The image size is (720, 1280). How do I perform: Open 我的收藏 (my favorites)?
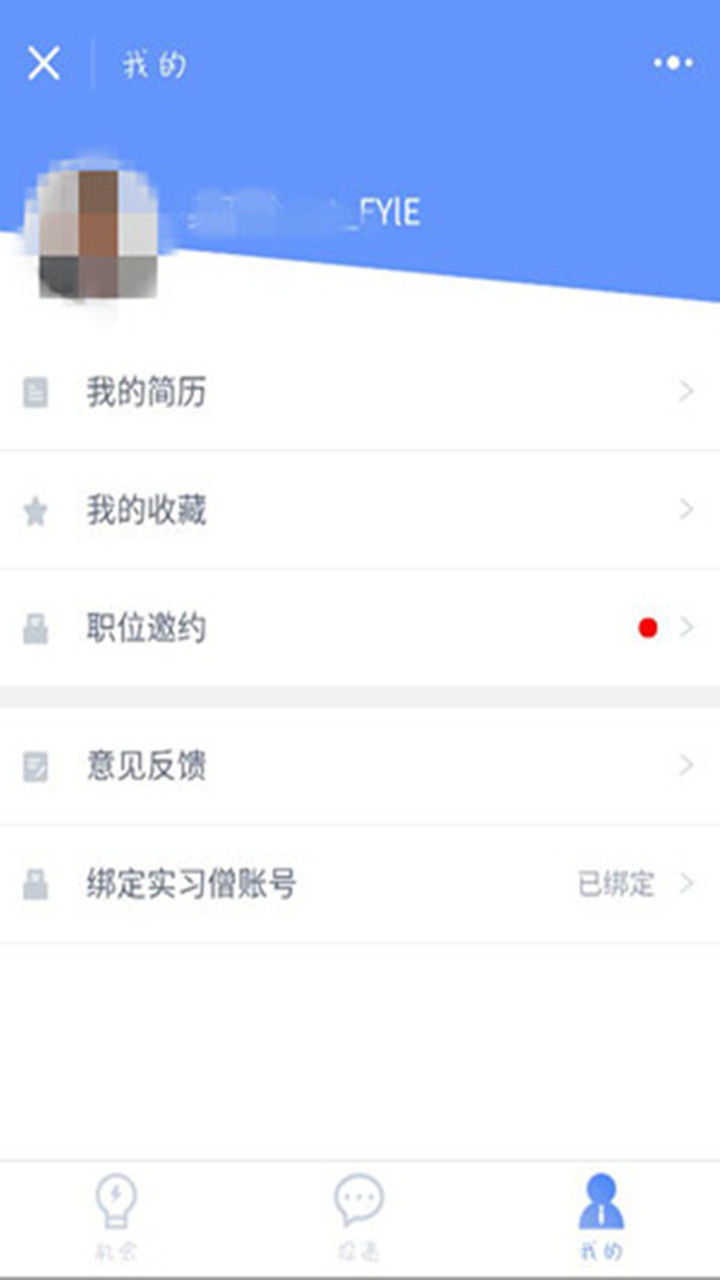point(360,510)
